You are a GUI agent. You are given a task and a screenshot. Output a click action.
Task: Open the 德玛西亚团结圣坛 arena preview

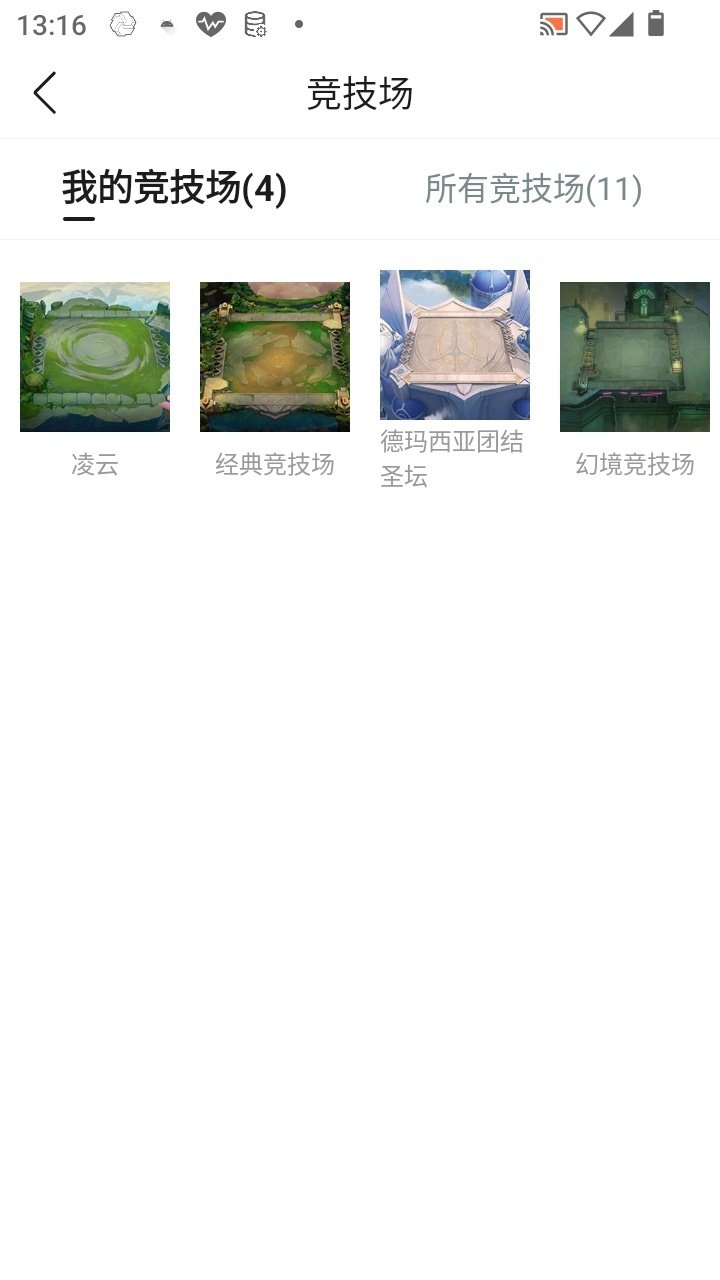tap(455, 344)
